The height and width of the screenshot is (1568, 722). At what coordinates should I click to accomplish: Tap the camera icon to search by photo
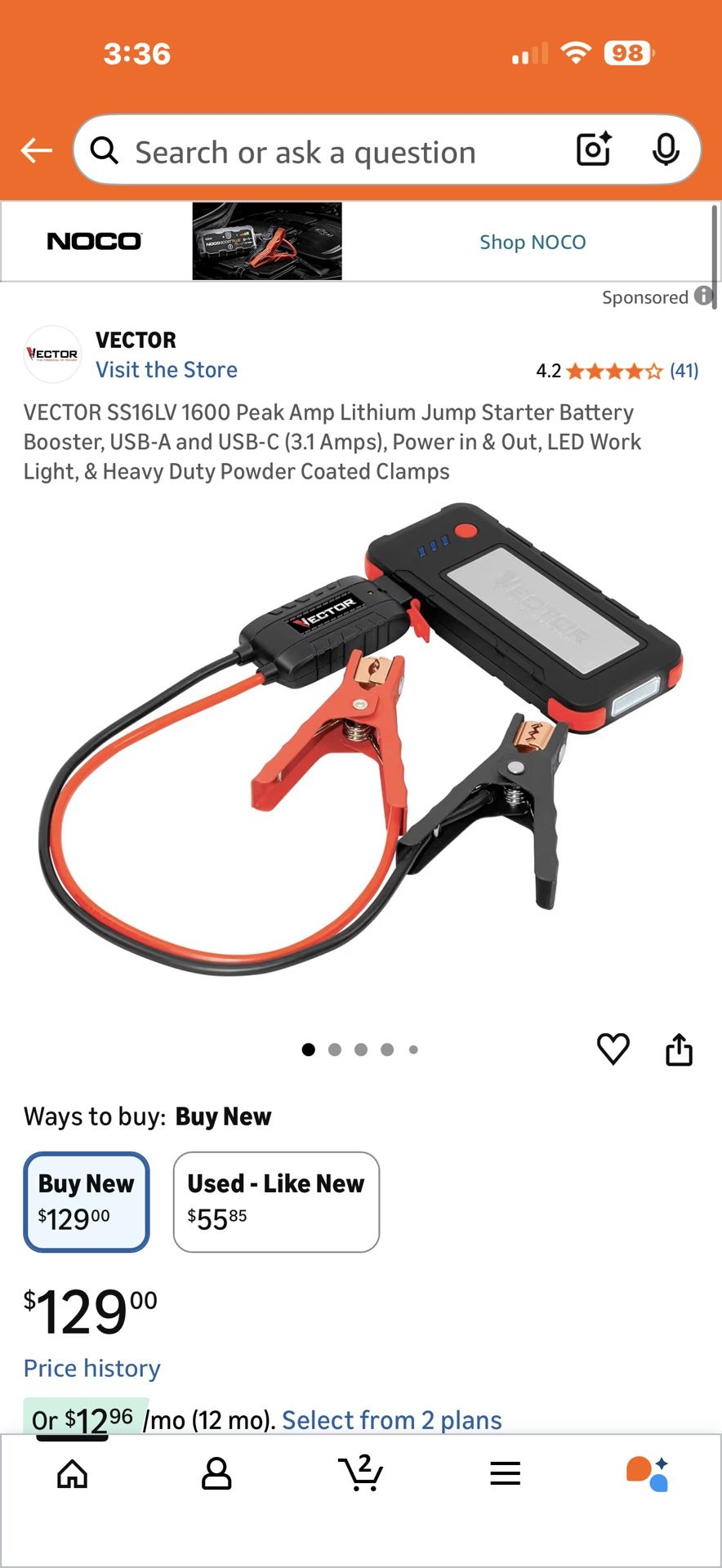593,149
